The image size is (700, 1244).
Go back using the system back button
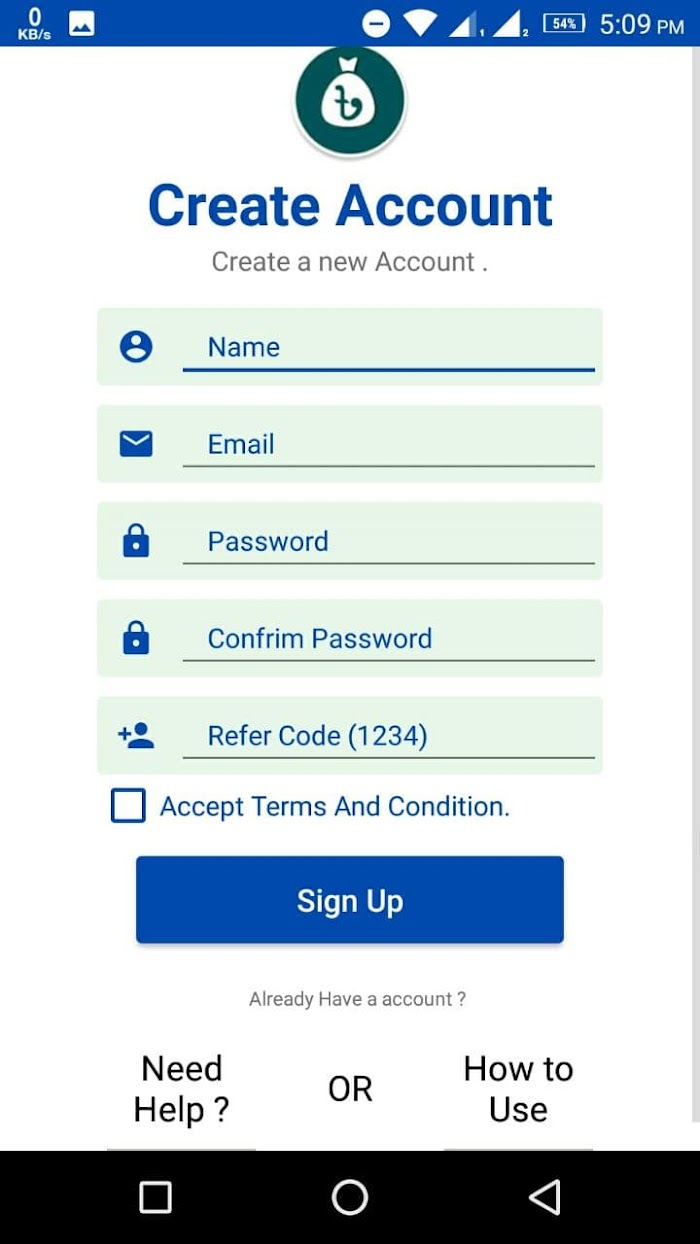(544, 1197)
